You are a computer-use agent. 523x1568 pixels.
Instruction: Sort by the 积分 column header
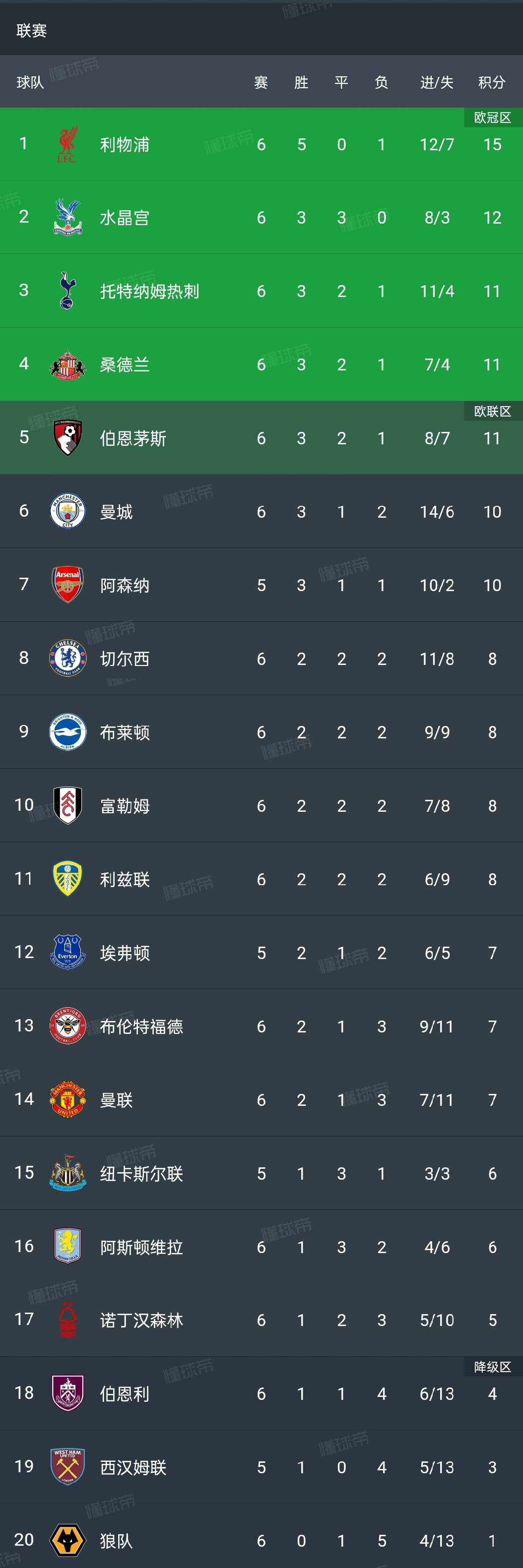pos(492,82)
